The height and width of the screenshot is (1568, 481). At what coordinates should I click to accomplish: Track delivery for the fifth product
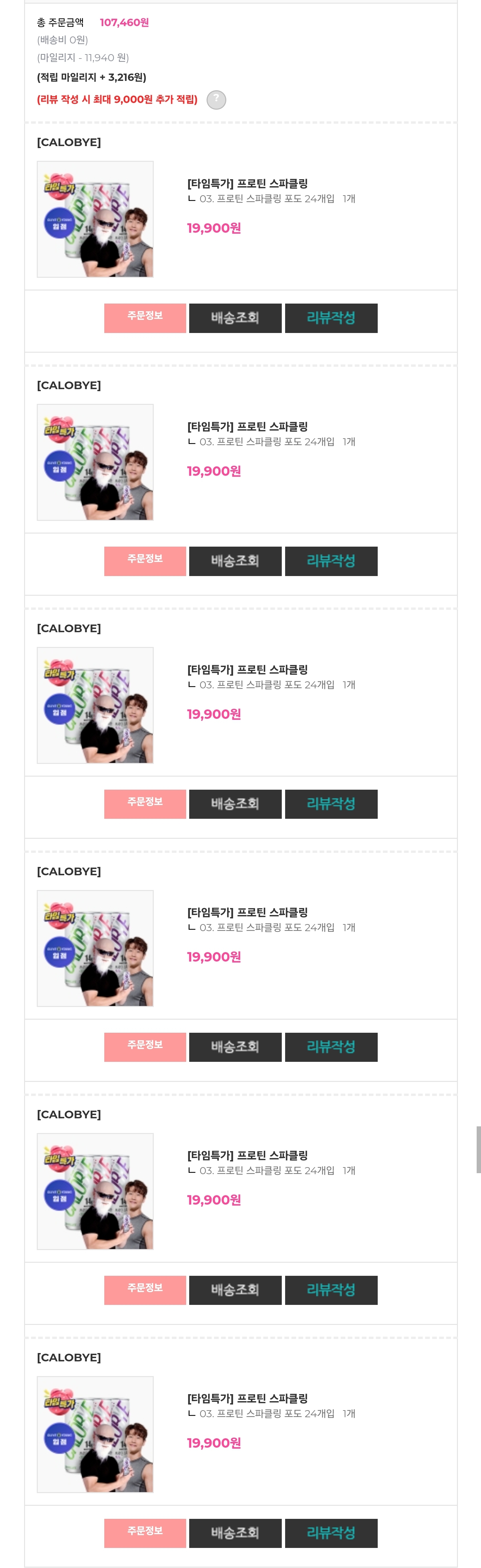coord(235,1289)
